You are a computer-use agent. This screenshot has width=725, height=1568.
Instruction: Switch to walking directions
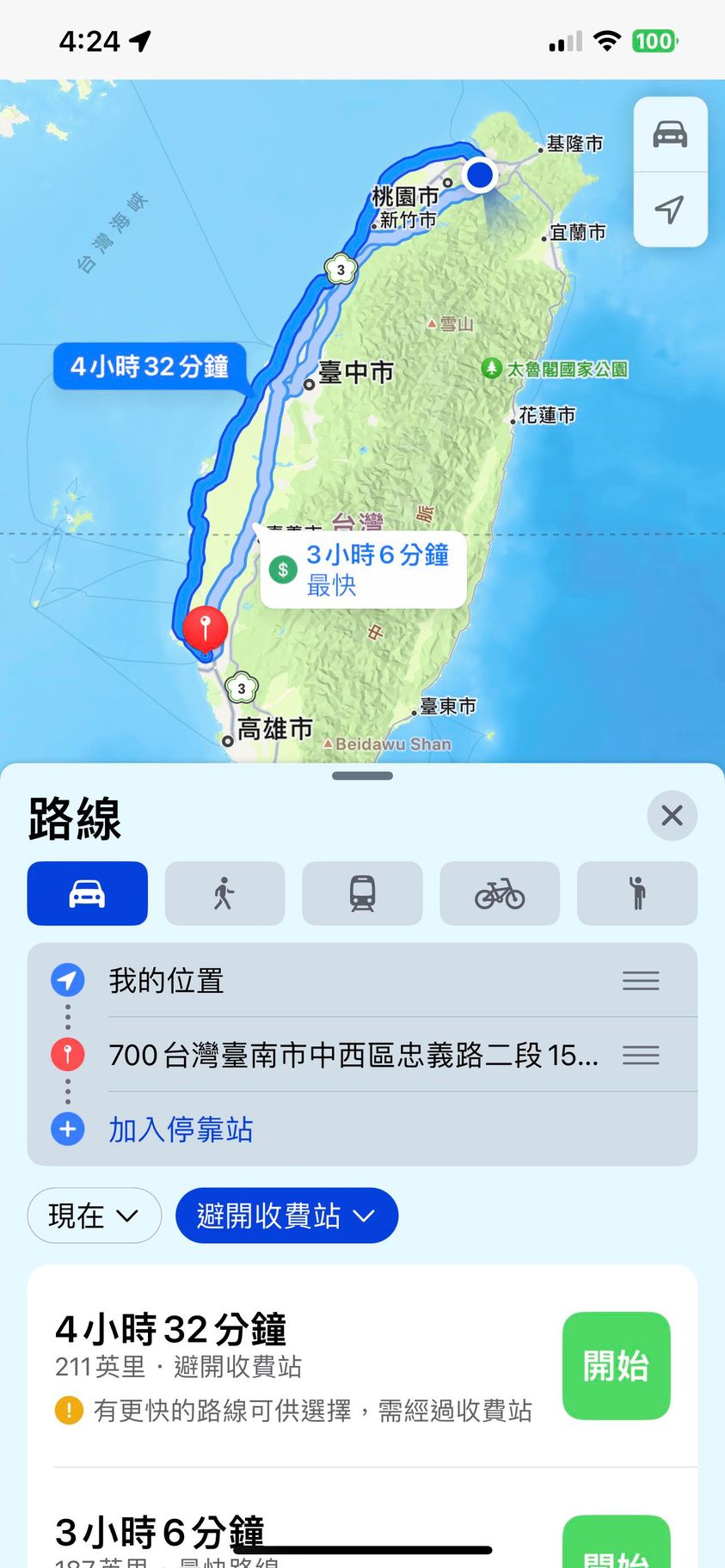tap(224, 893)
